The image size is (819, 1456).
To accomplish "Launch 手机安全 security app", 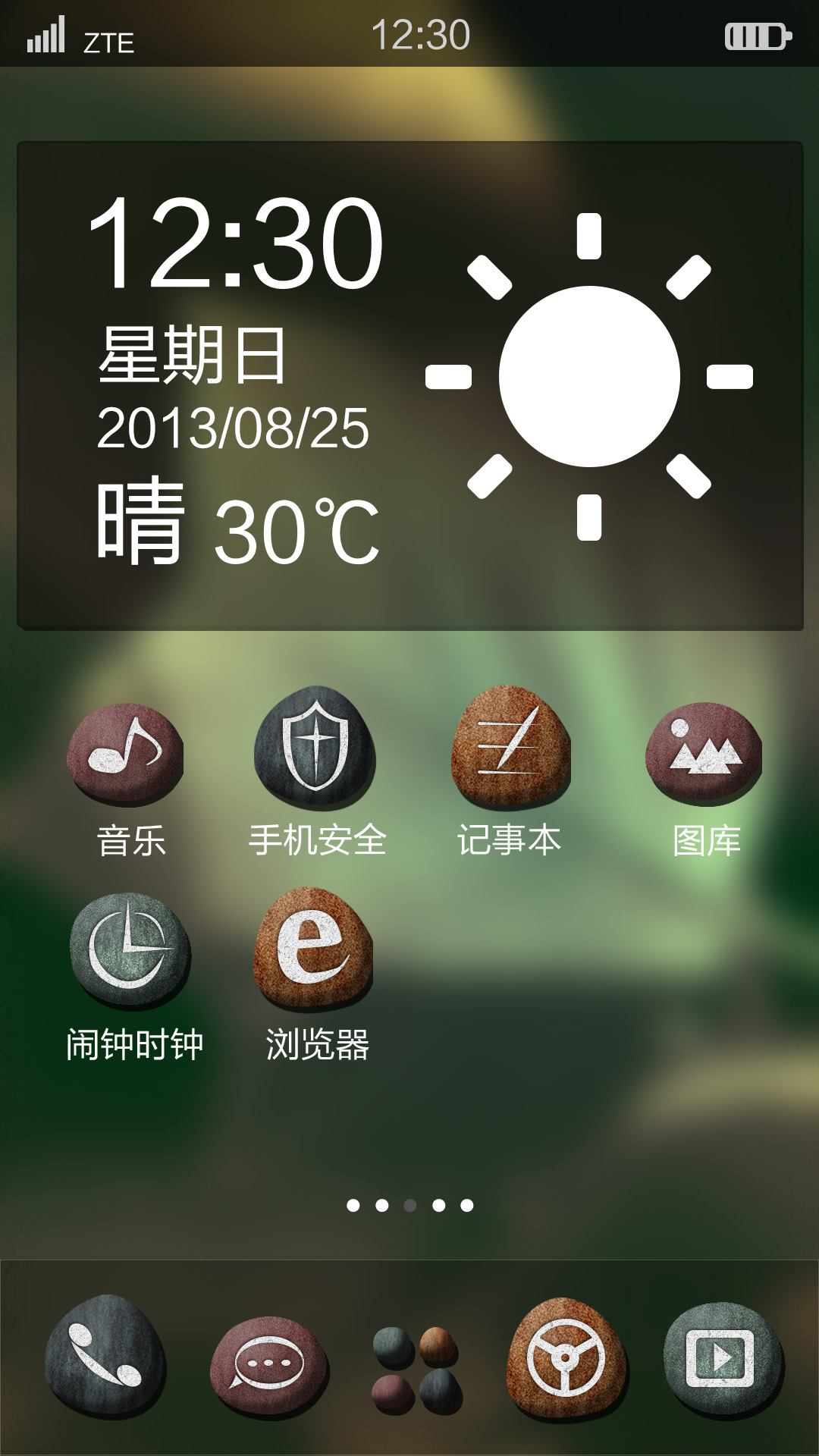I will (315, 748).
